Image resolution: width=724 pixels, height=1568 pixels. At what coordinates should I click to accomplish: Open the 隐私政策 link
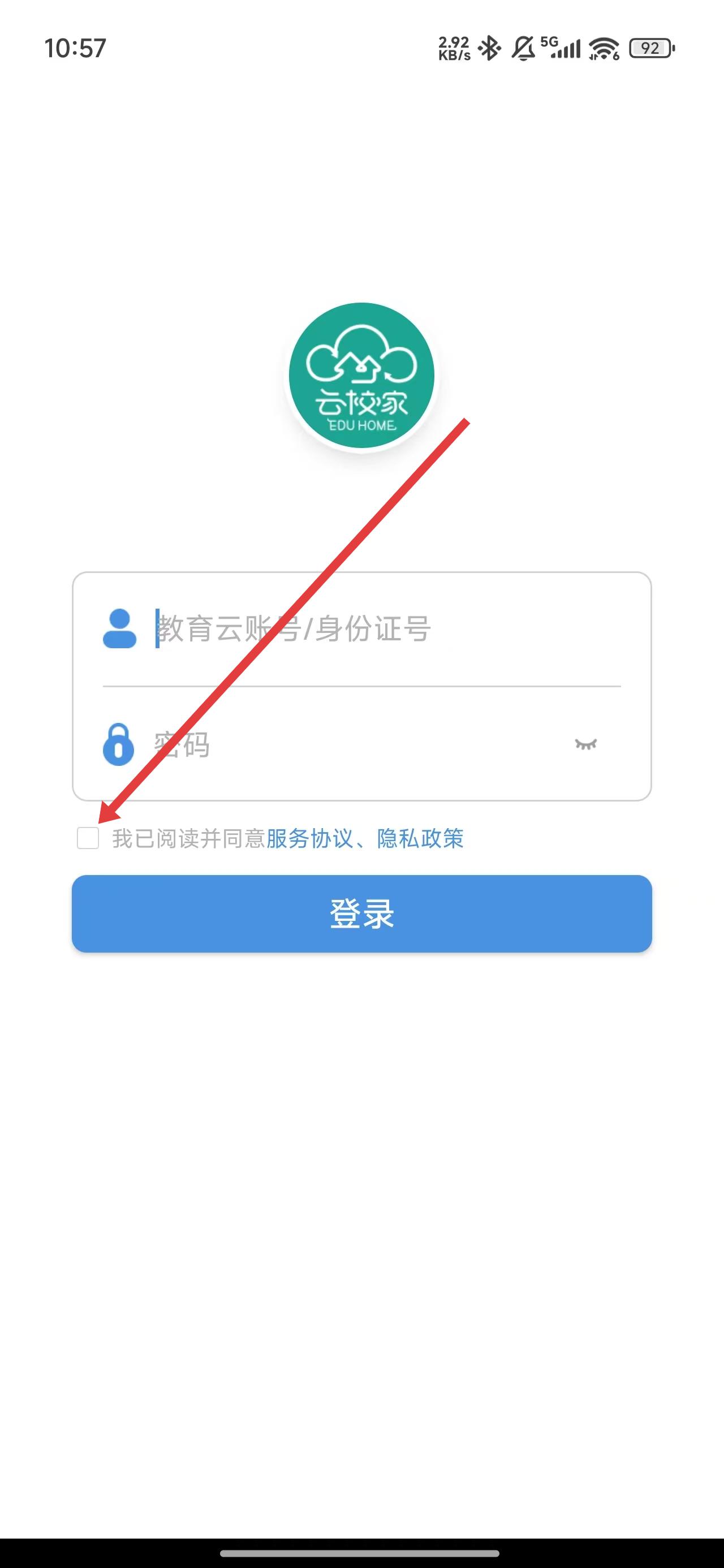(420, 839)
